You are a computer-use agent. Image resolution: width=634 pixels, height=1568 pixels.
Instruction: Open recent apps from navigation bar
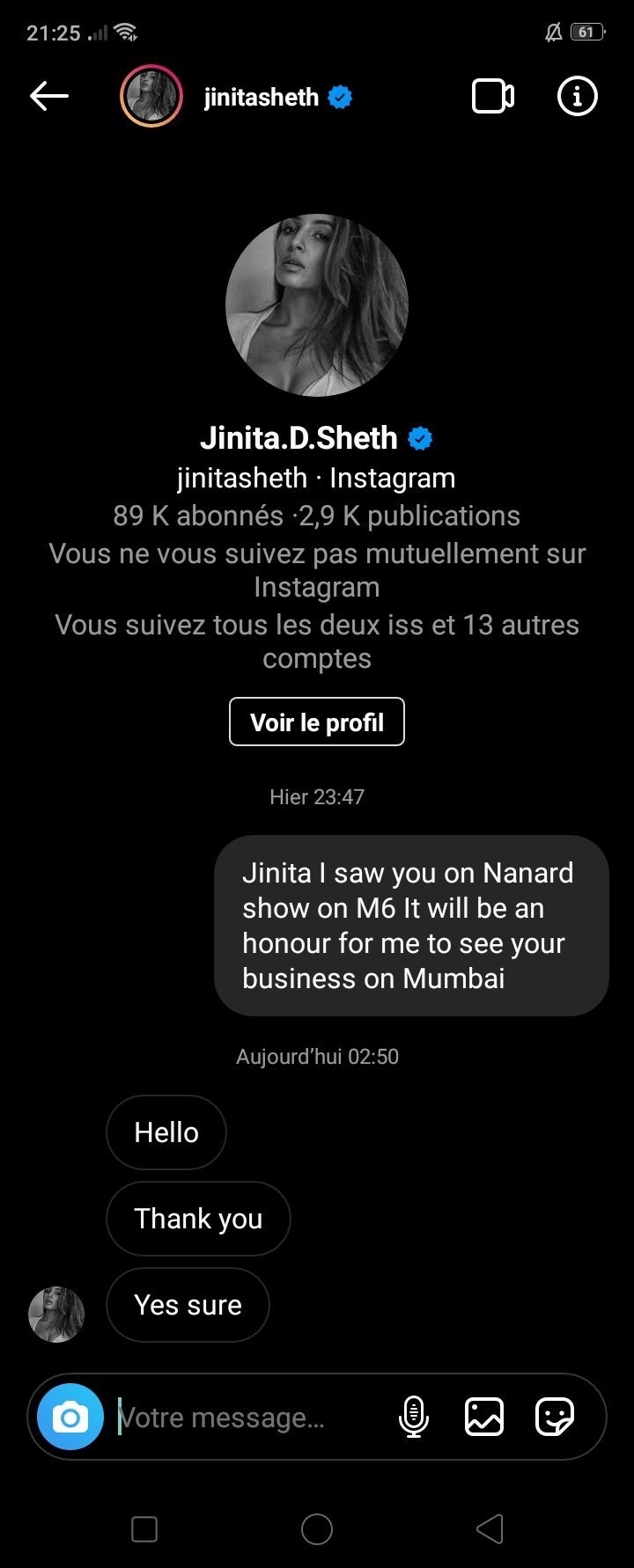[x=144, y=1529]
